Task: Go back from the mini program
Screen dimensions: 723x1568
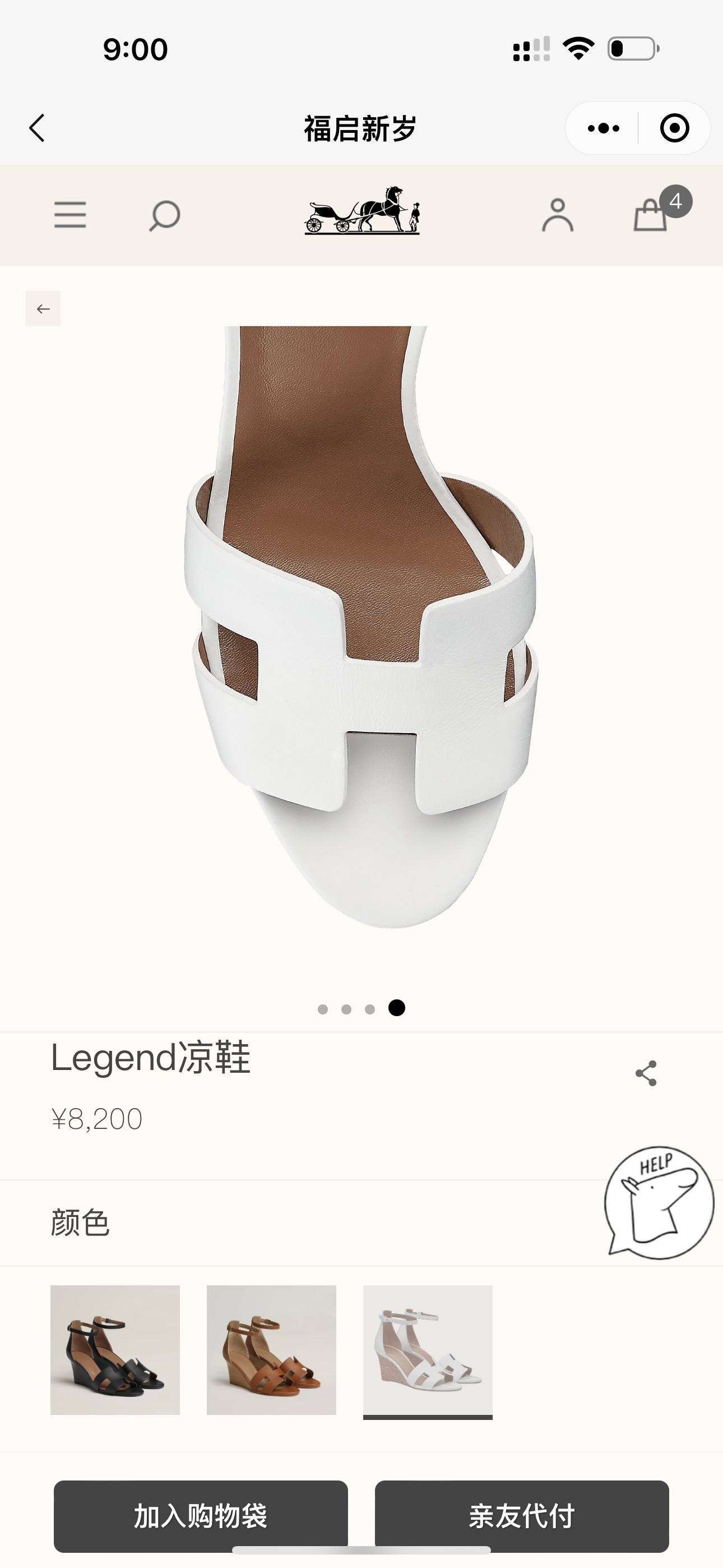Action: click(x=38, y=128)
